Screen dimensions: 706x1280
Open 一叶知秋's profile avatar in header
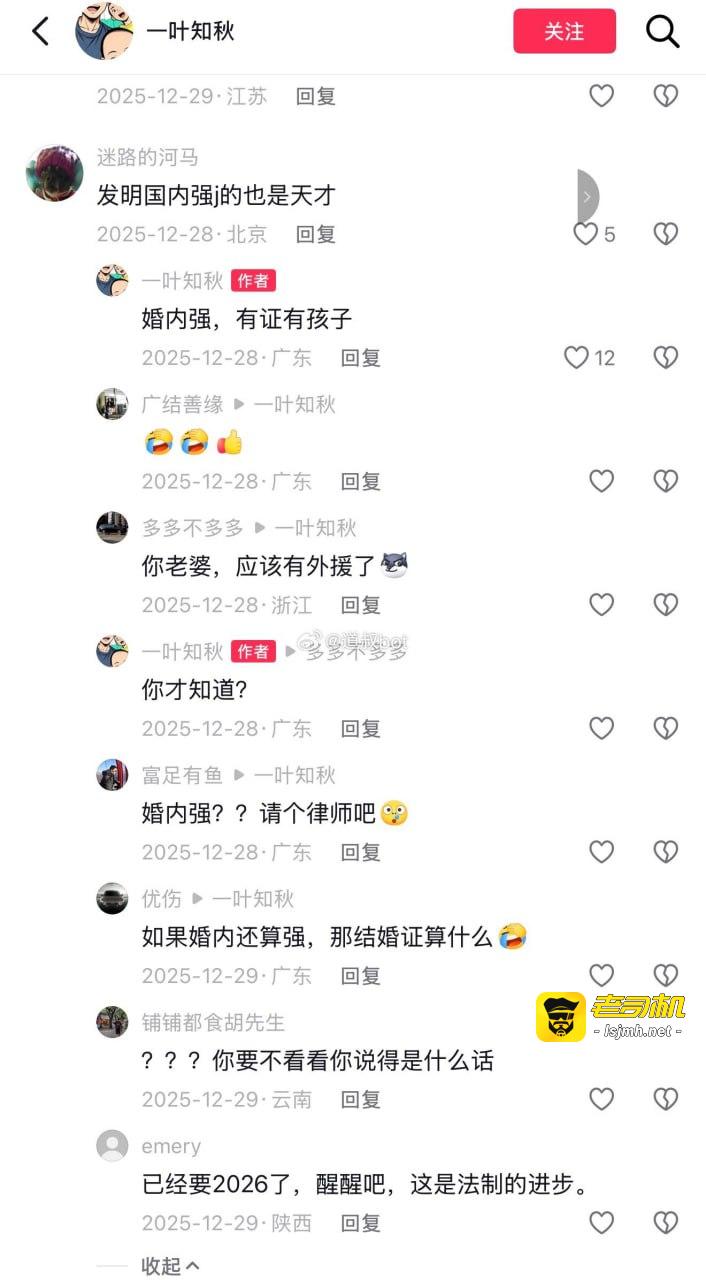coord(104,31)
